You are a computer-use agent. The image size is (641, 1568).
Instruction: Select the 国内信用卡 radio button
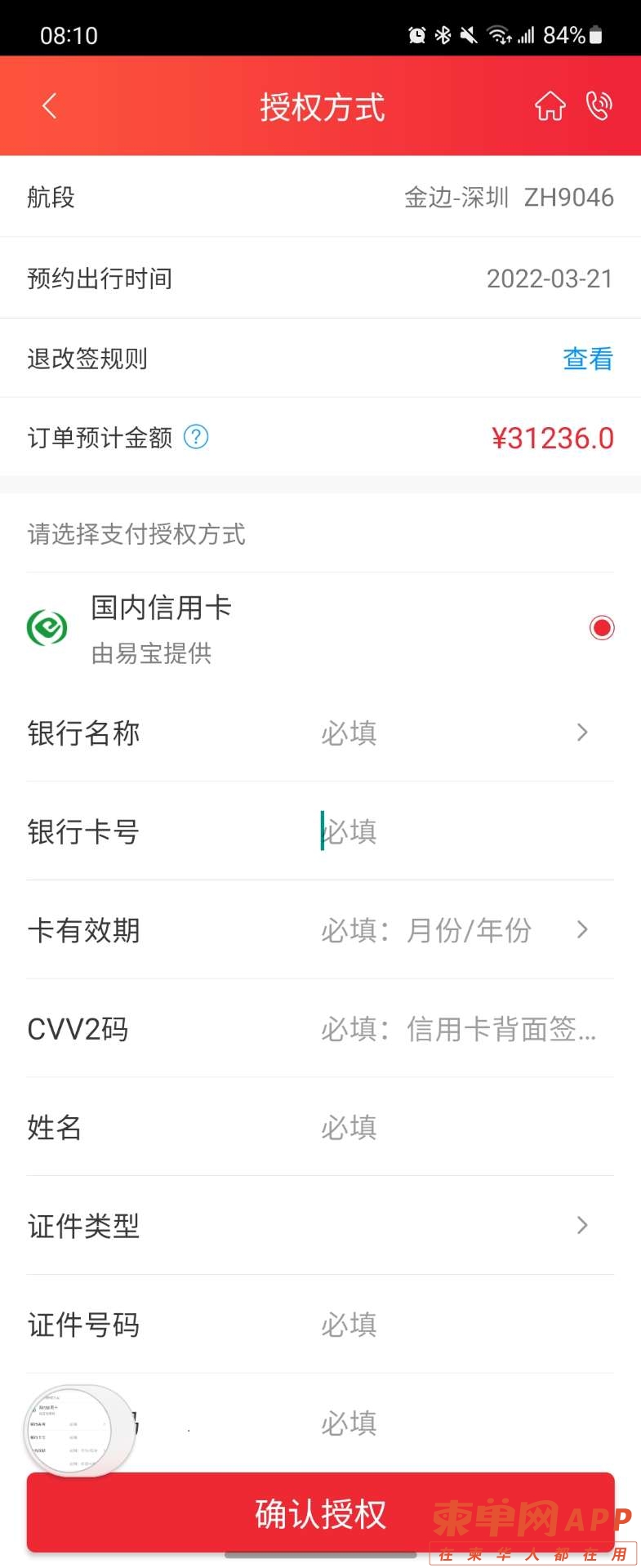[x=602, y=628]
